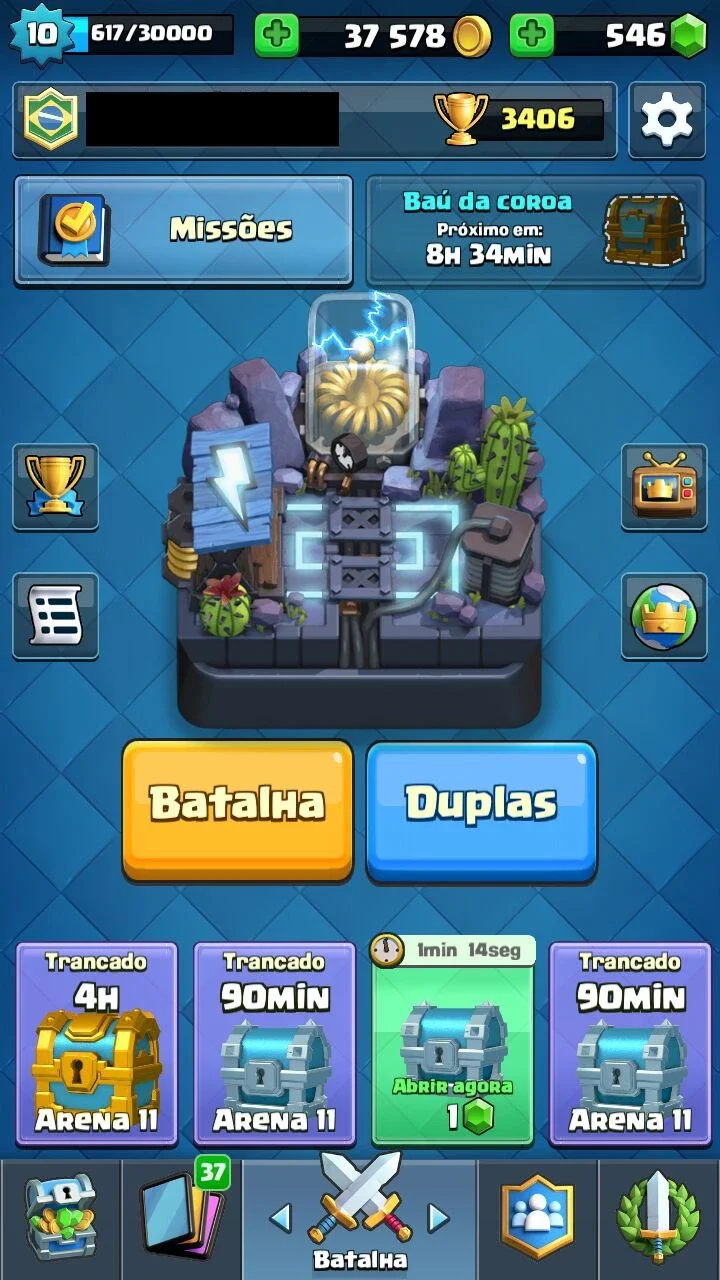Start a 2v2 match with Duplas
Image resolution: width=720 pixels, height=1280 pixels.
481,810
